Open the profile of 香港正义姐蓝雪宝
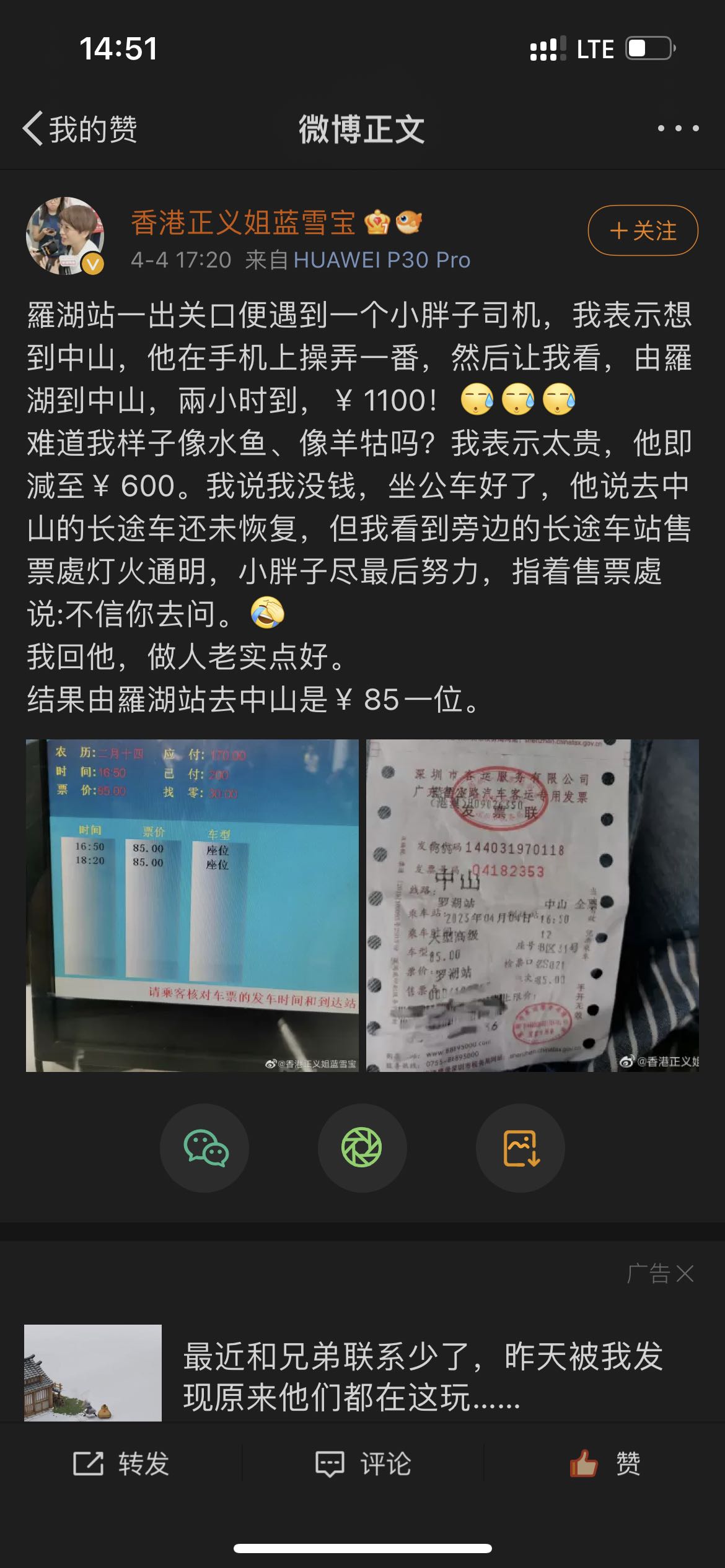 tap(243, 223)
